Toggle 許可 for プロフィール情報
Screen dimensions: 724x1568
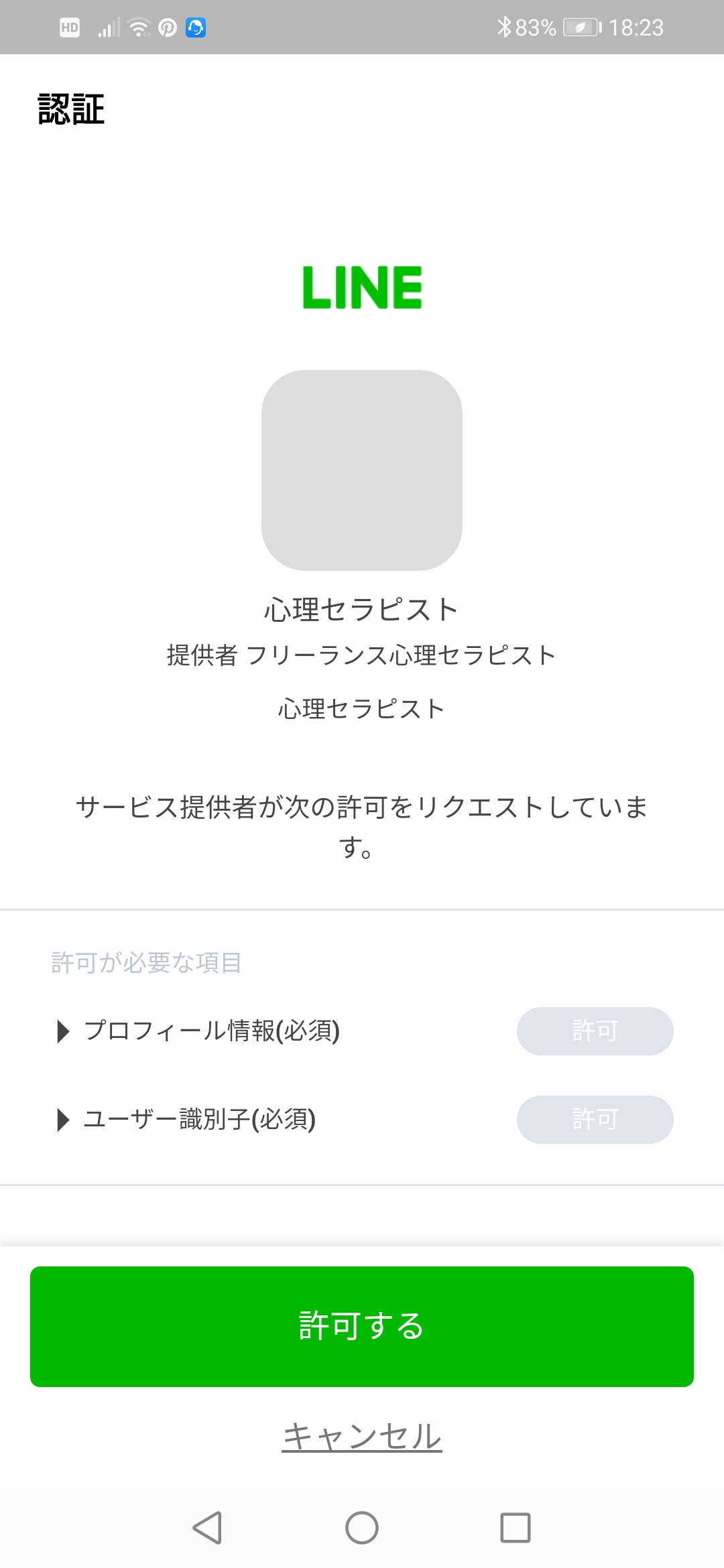tap(595, 1031)
